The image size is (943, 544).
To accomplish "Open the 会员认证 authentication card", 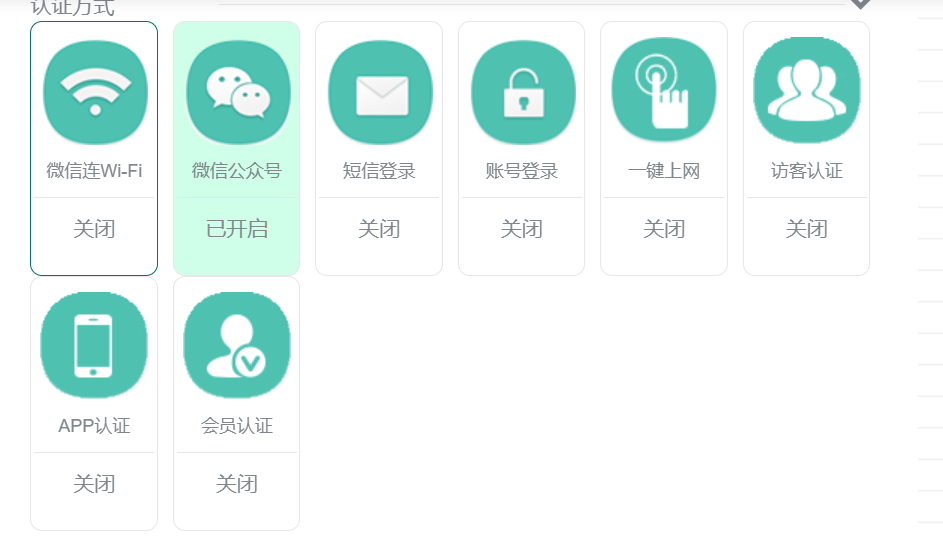I will [237, 403].
